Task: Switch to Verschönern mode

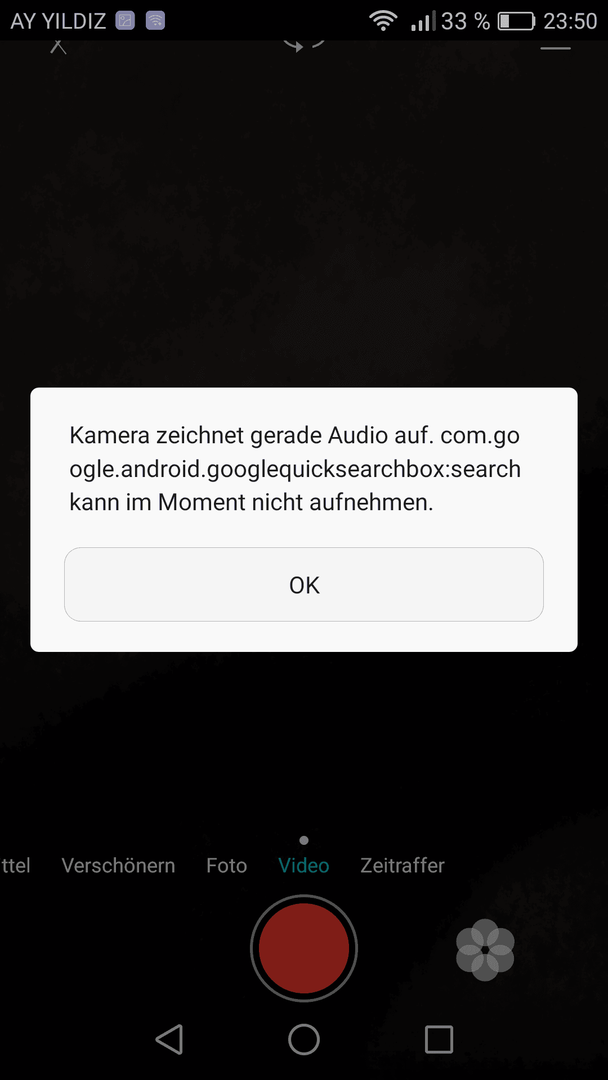Action: pos(118,865)
